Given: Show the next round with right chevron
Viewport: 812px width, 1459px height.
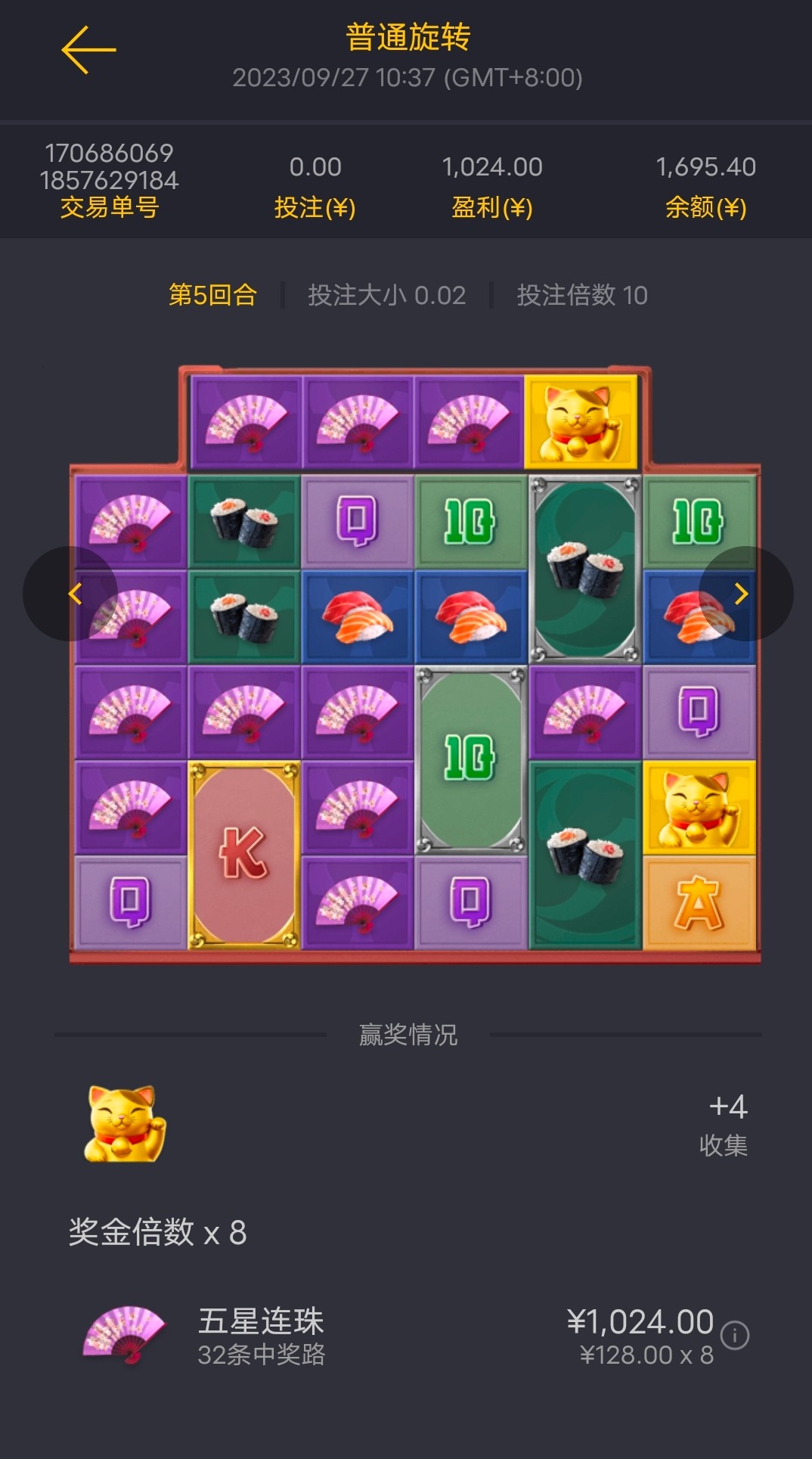Looking at the screenshot, I should point(742,594).
